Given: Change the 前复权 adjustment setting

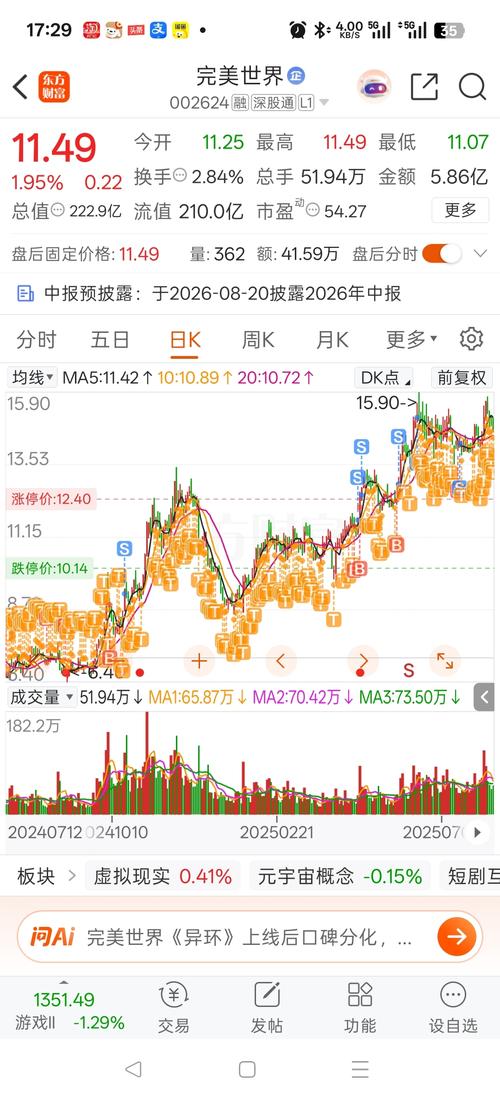Looking at the screenshot, I should pos(461,378).
